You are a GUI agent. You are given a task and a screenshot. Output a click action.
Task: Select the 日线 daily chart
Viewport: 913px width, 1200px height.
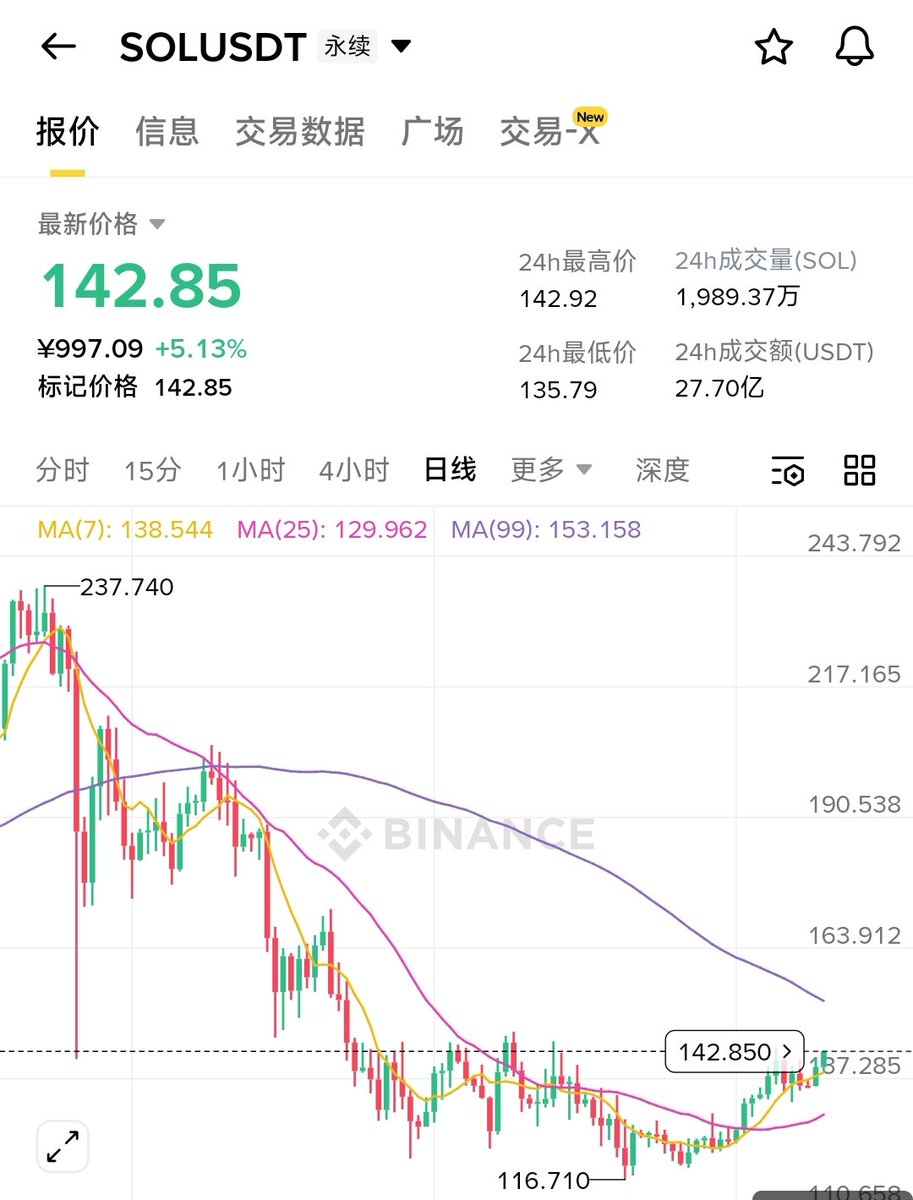point(450,470)
